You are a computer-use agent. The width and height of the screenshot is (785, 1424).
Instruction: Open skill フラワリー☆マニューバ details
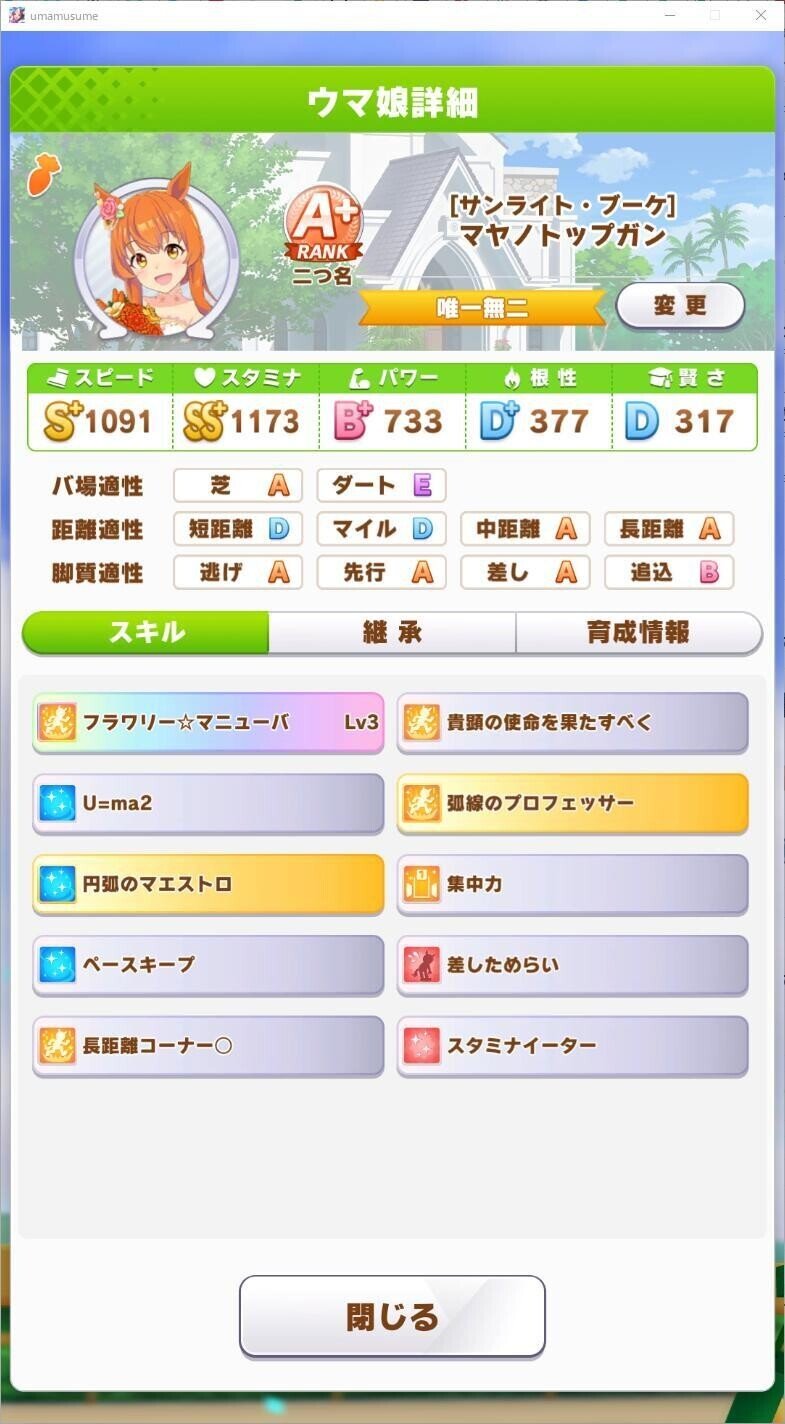208,722
